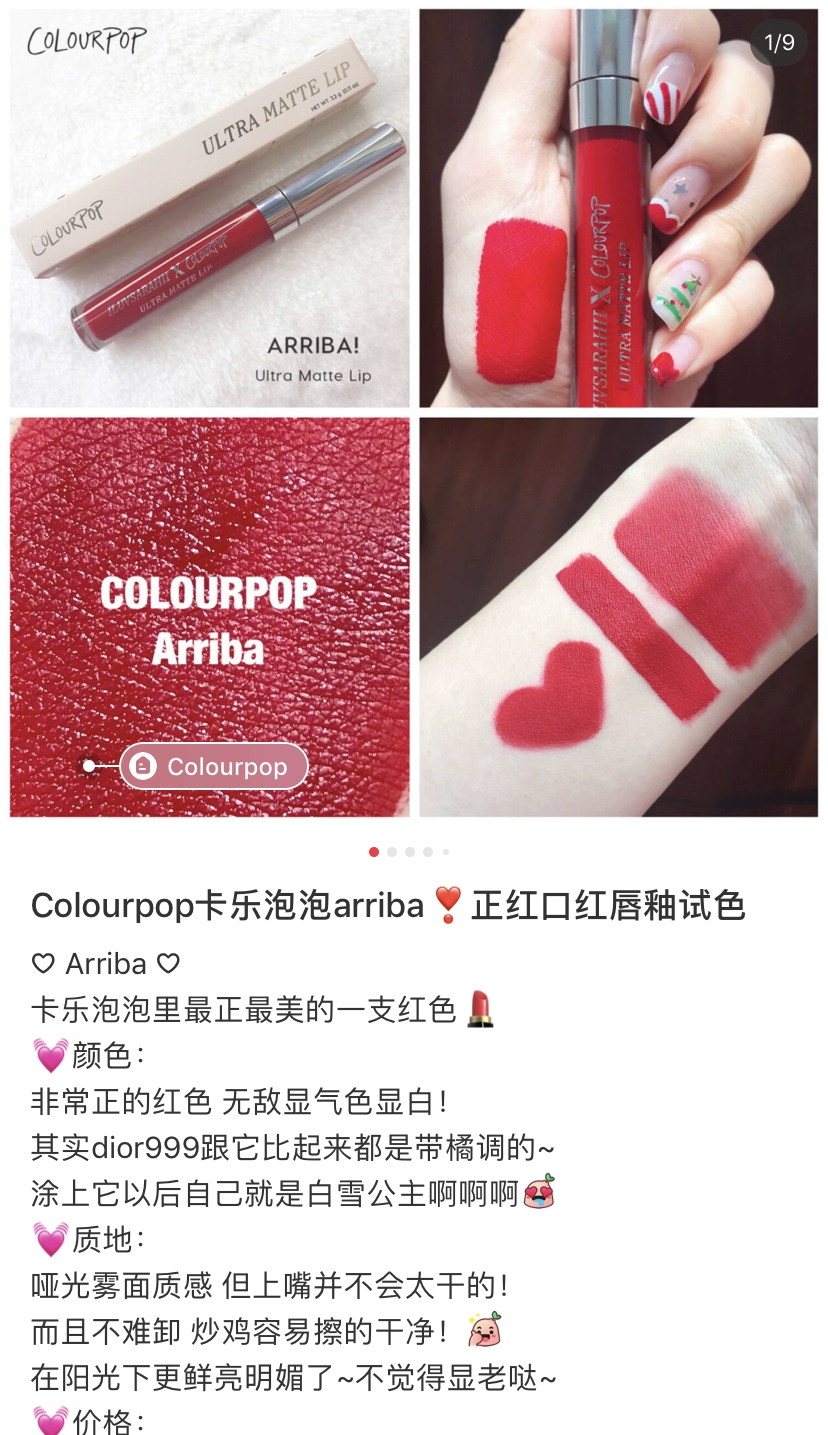Viewport: 828px width, 1435px height.
Task: Open the Colourpop brand tag on the photo
Action: pos(213,766)
